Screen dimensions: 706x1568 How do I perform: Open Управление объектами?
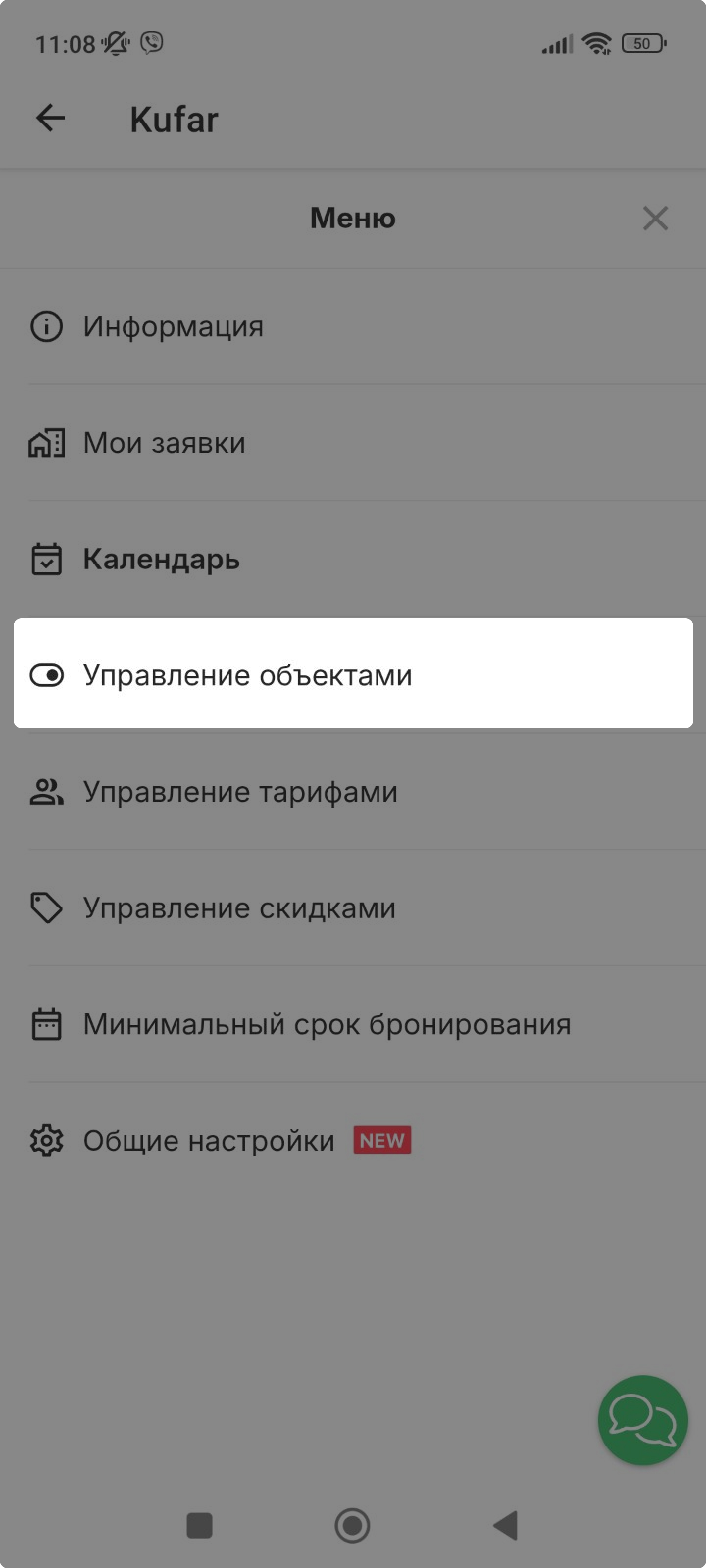coord(247,674)
